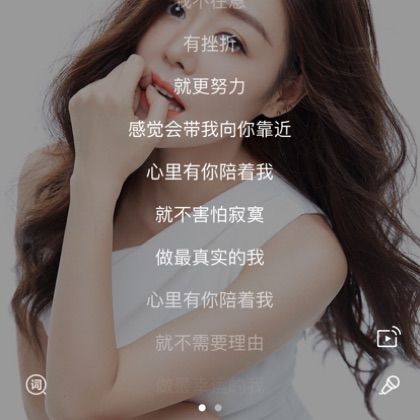Select the second page indicator dot
Screen dimensions: 420x420
coord(218,407)
